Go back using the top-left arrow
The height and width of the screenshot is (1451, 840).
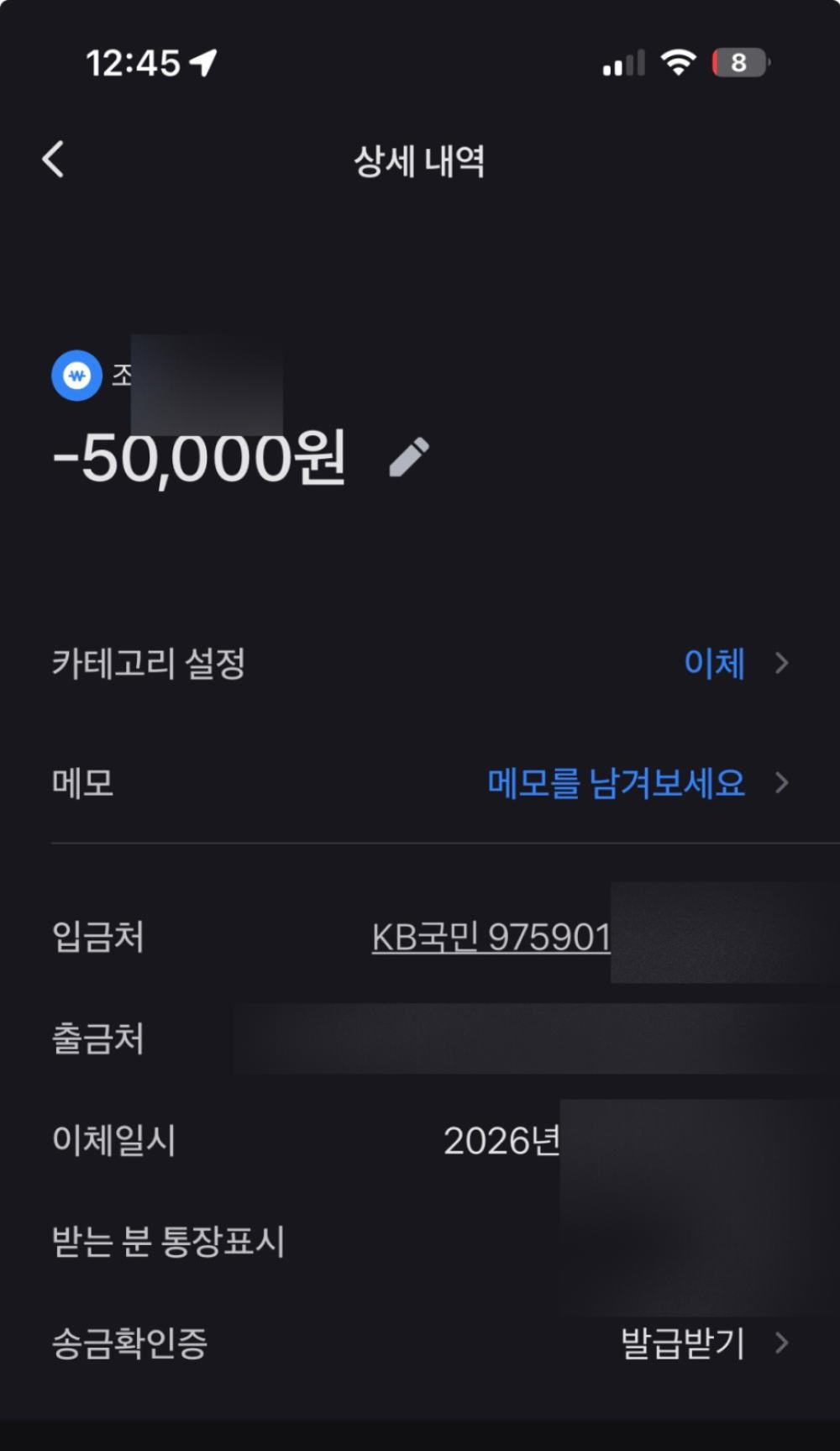click(x=53, y=159)
